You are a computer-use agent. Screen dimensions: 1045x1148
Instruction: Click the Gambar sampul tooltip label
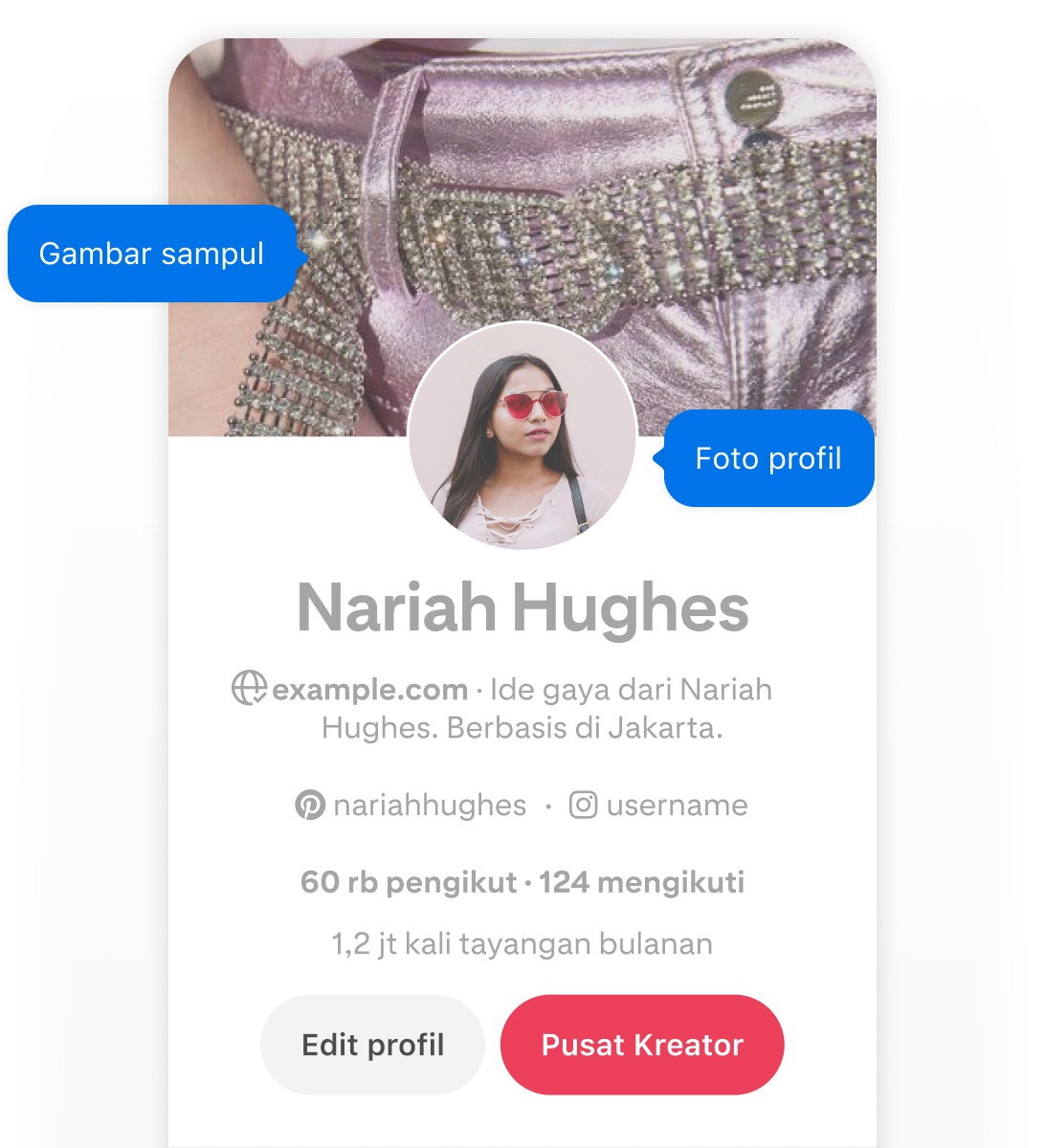pos(151,253)
